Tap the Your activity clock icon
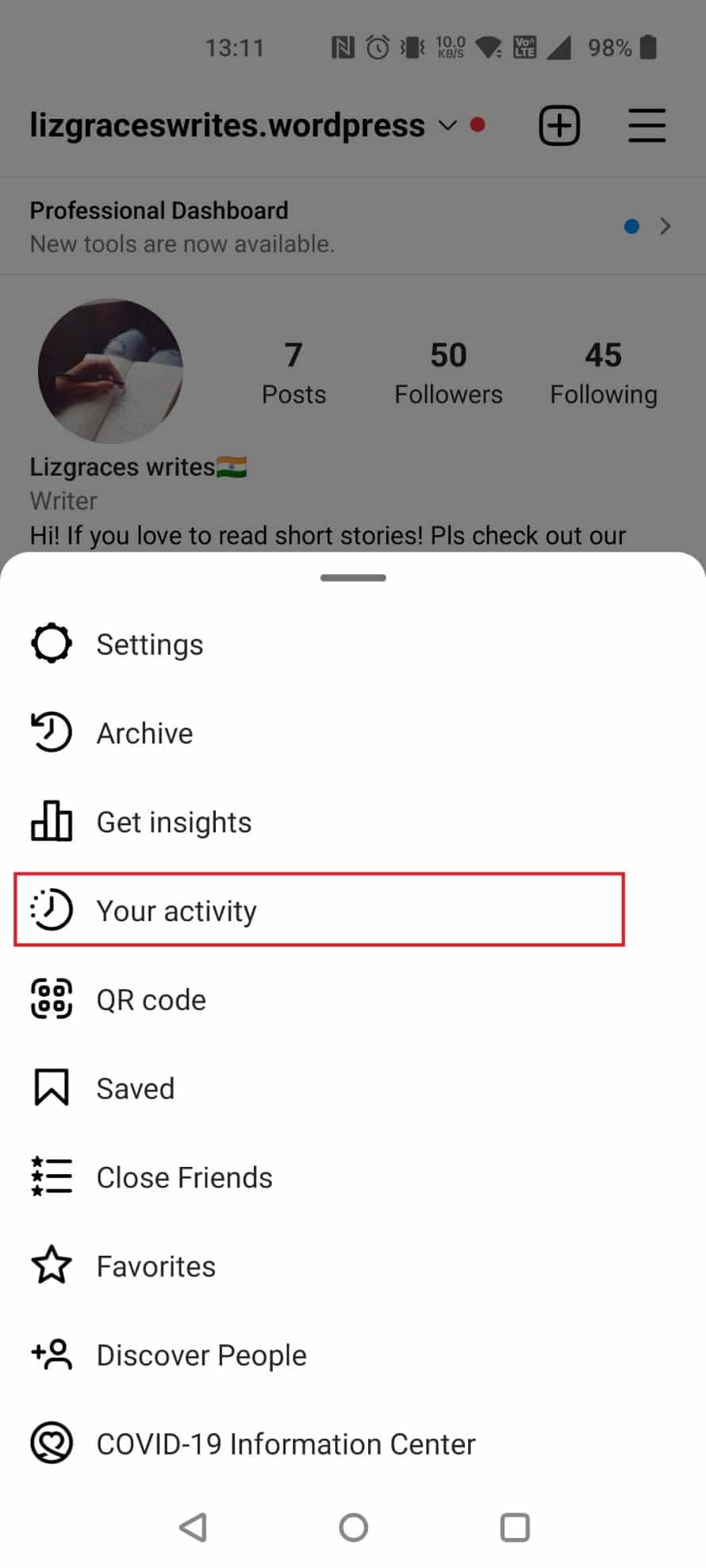The width and height of the screenshot is (706, 1568). [51, 910]
